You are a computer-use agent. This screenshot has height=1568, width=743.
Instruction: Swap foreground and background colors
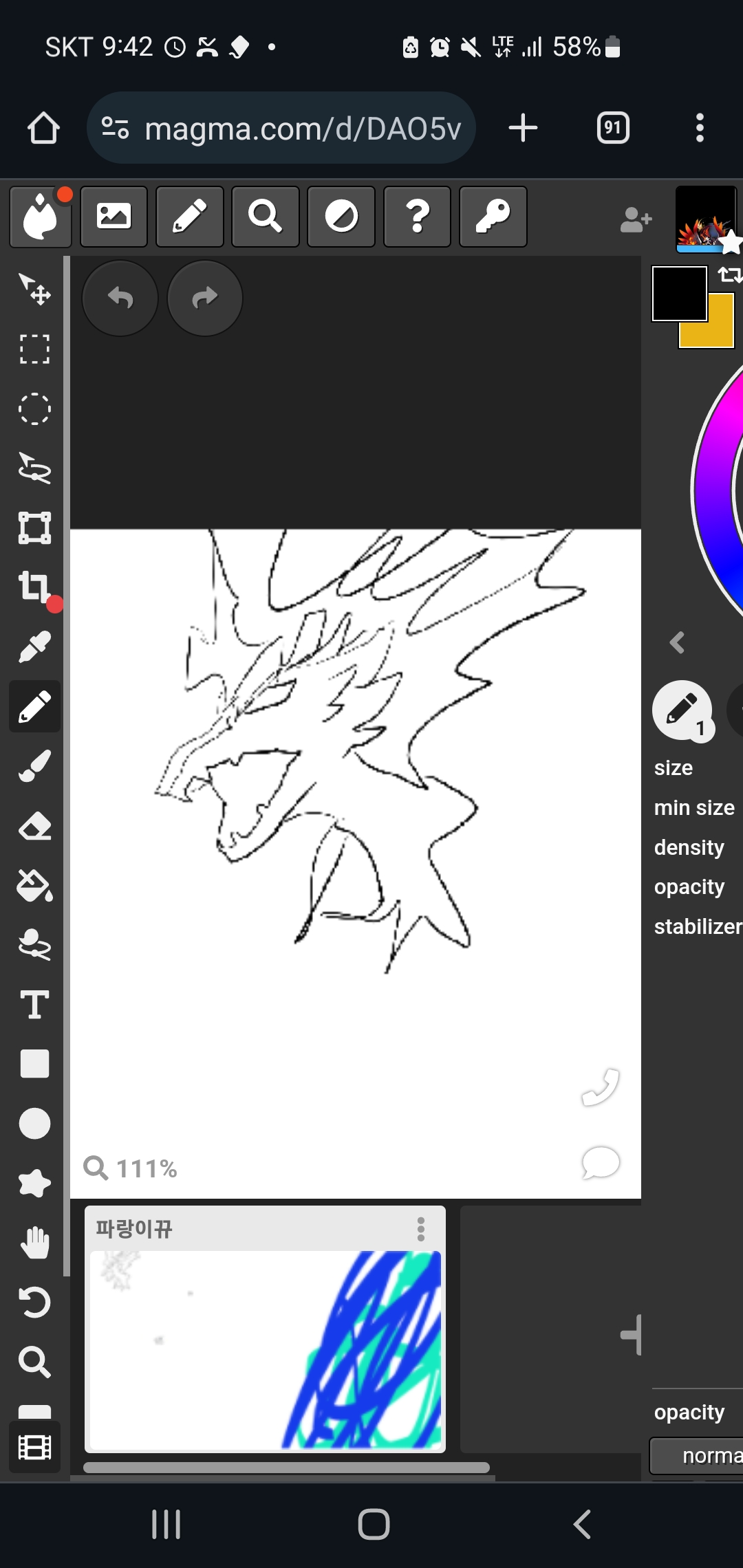tap(729, 276)
